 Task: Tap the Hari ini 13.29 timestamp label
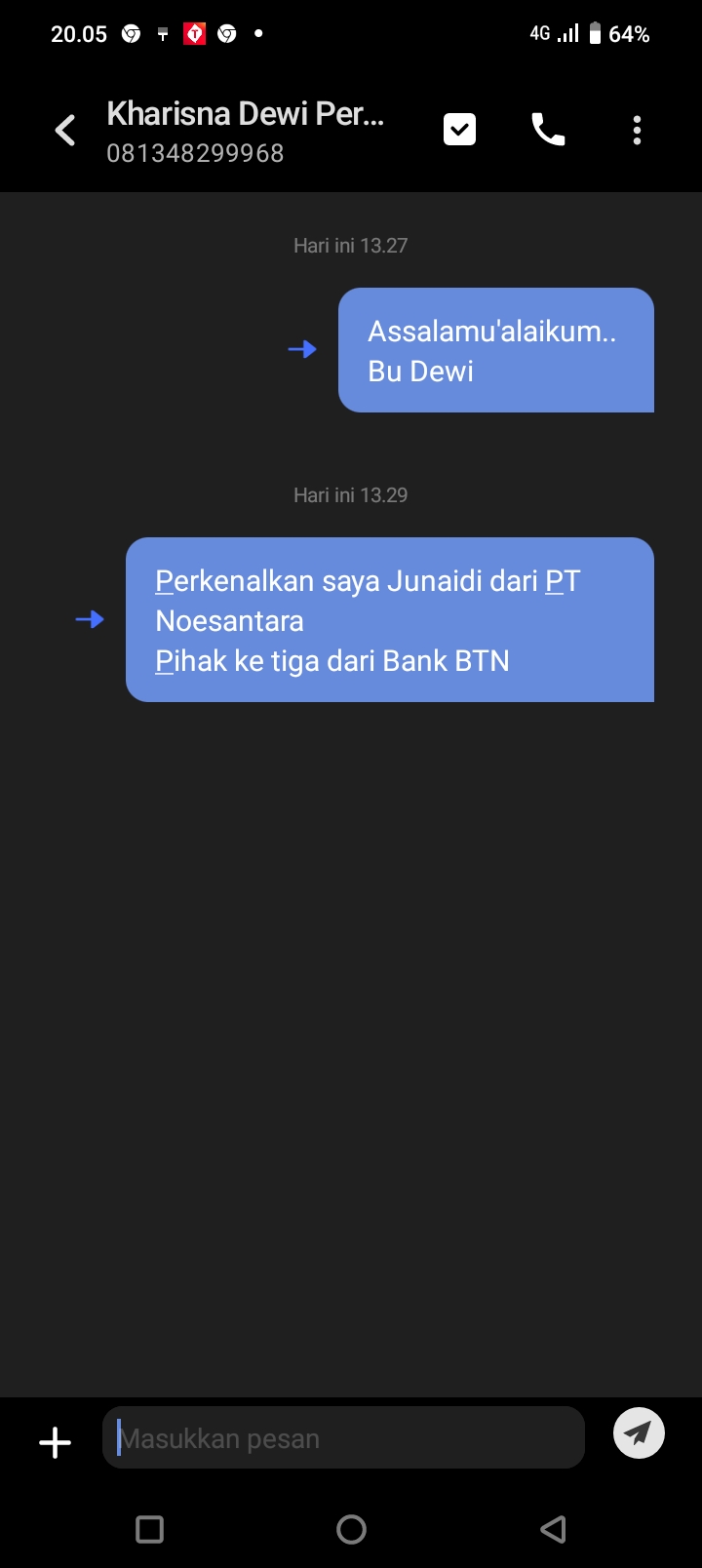point(350,494)
